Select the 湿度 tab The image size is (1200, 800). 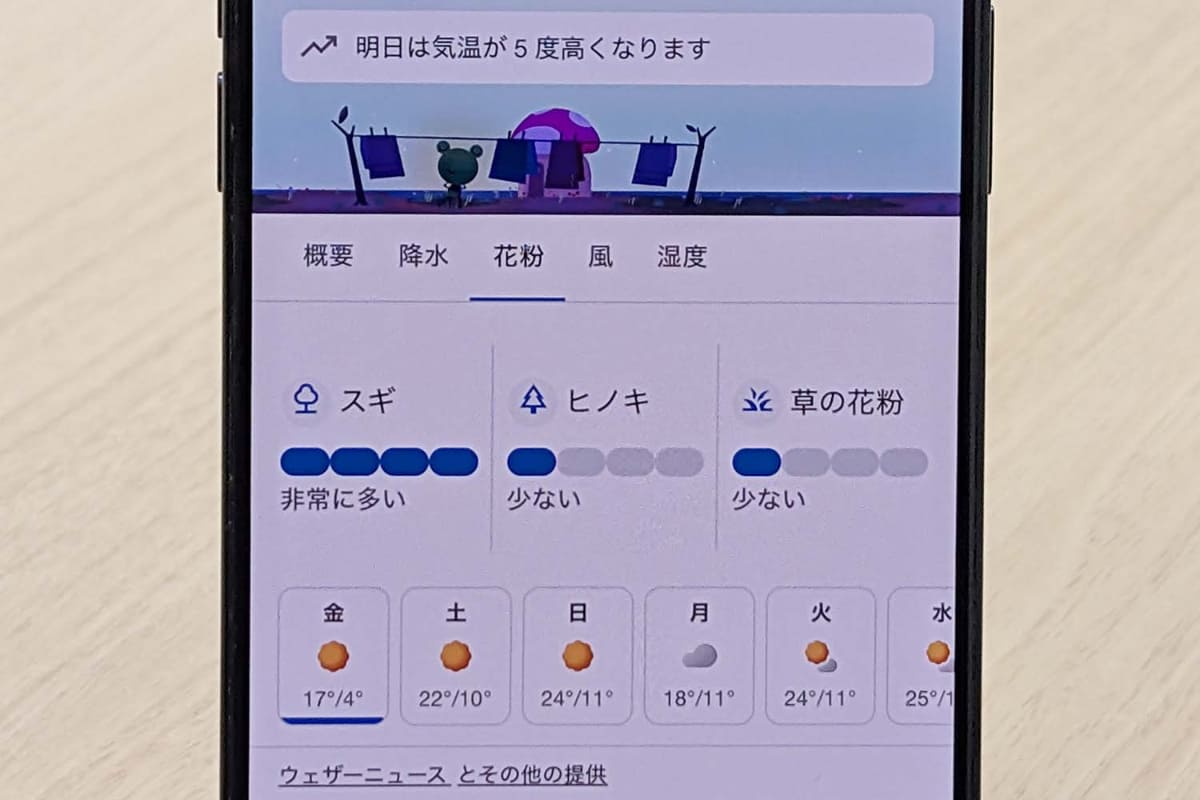point(682,257)
